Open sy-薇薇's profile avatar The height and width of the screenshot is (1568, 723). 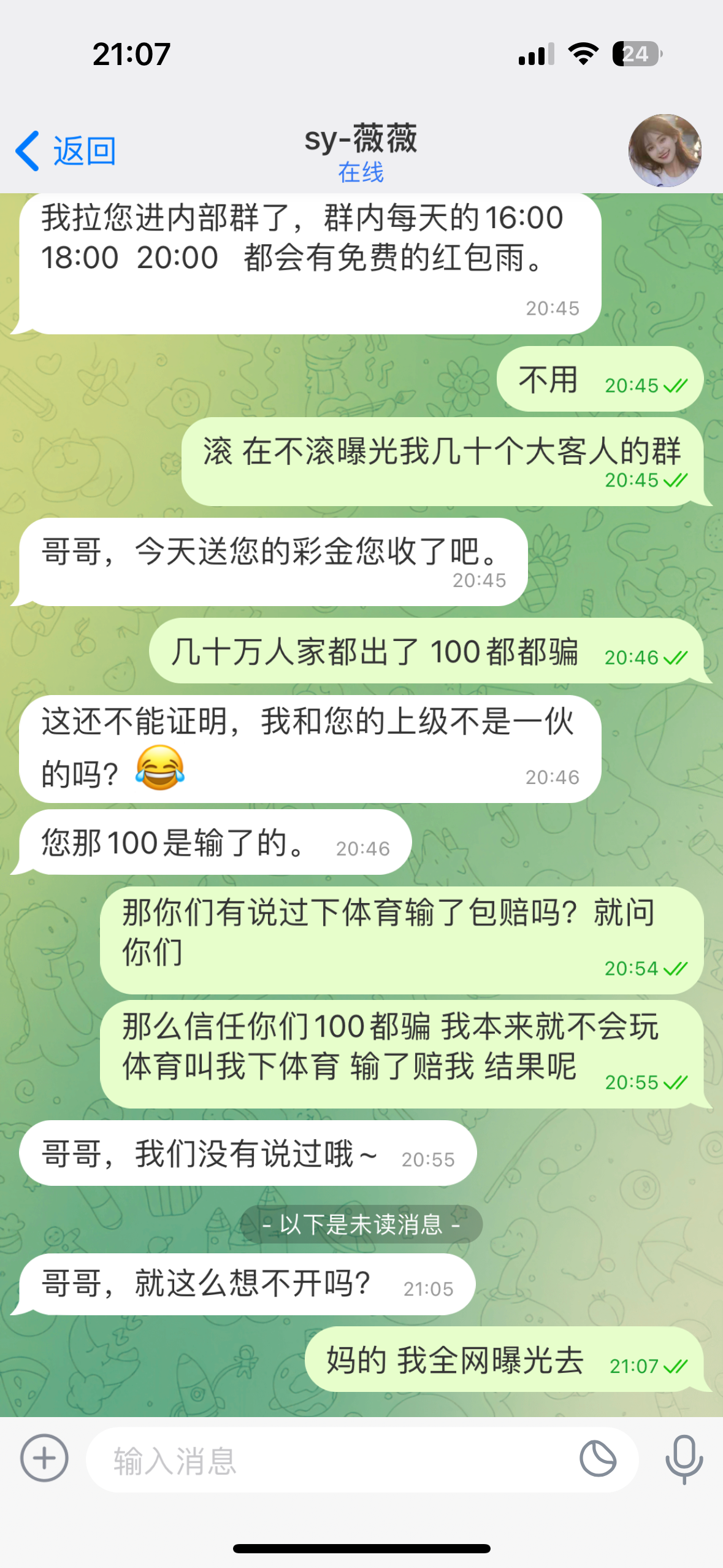click(x=664, y=150)
